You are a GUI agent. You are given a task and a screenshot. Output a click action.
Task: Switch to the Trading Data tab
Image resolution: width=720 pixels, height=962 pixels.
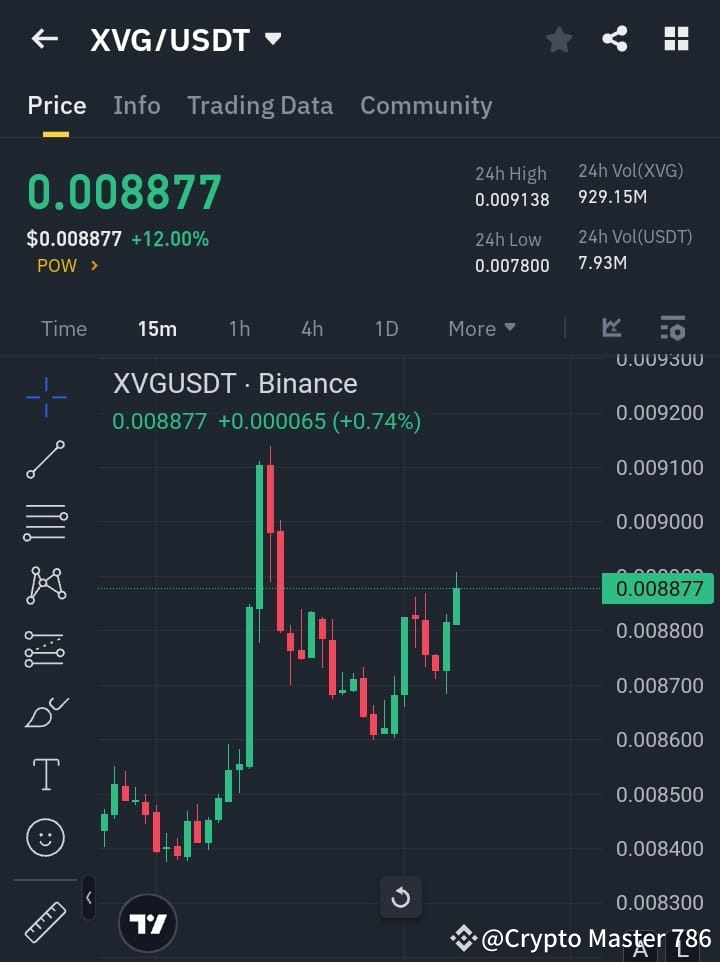(x=260, y=105)
